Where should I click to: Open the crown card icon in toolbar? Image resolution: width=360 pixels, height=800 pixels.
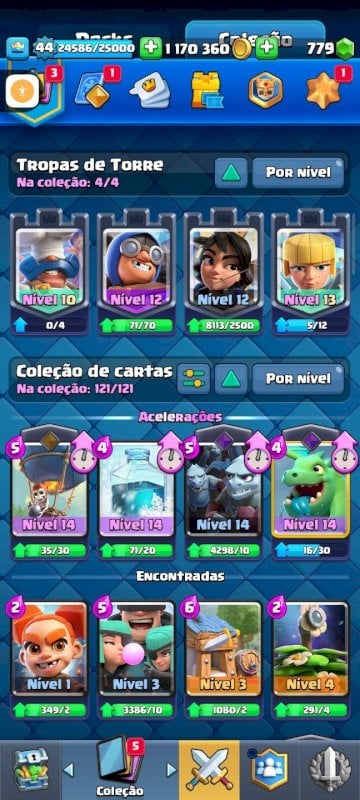[150, 90]
